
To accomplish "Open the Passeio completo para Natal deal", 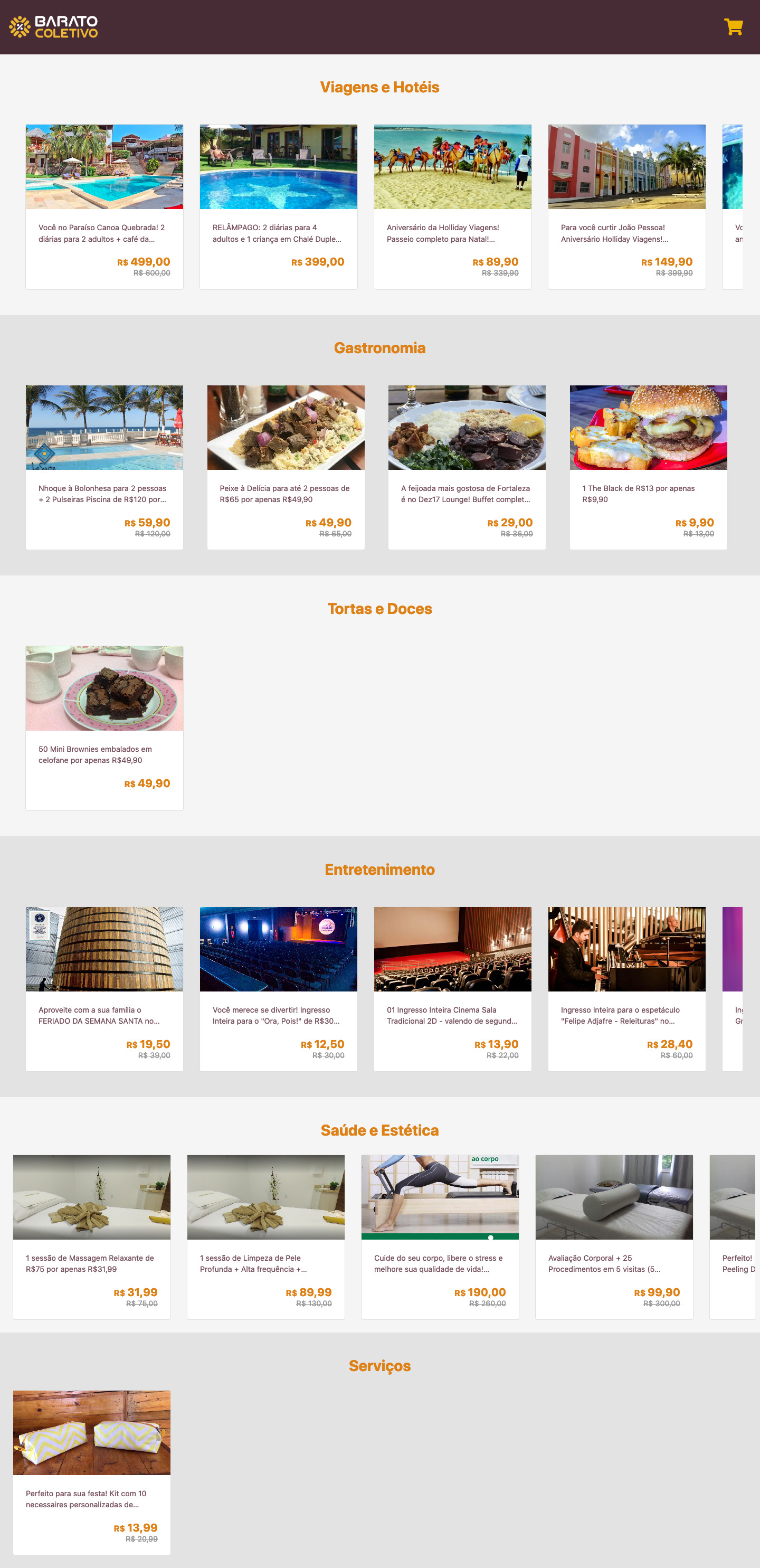I will click(452, 207).
